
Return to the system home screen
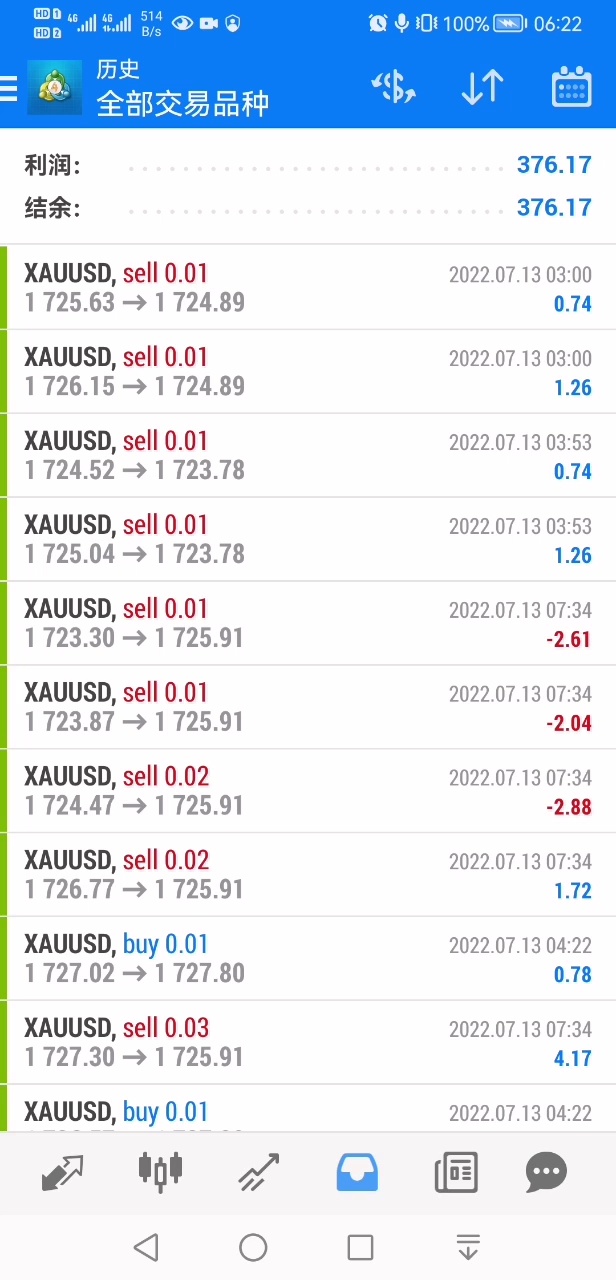click(253, 1247)
